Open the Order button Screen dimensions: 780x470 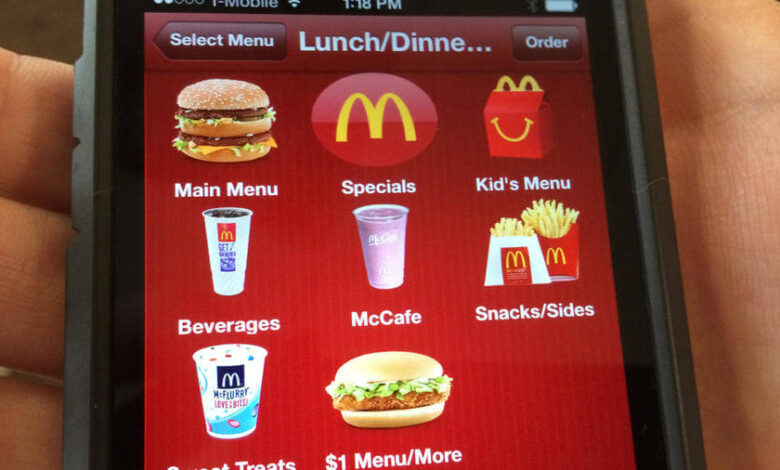(x=546, y=43)
